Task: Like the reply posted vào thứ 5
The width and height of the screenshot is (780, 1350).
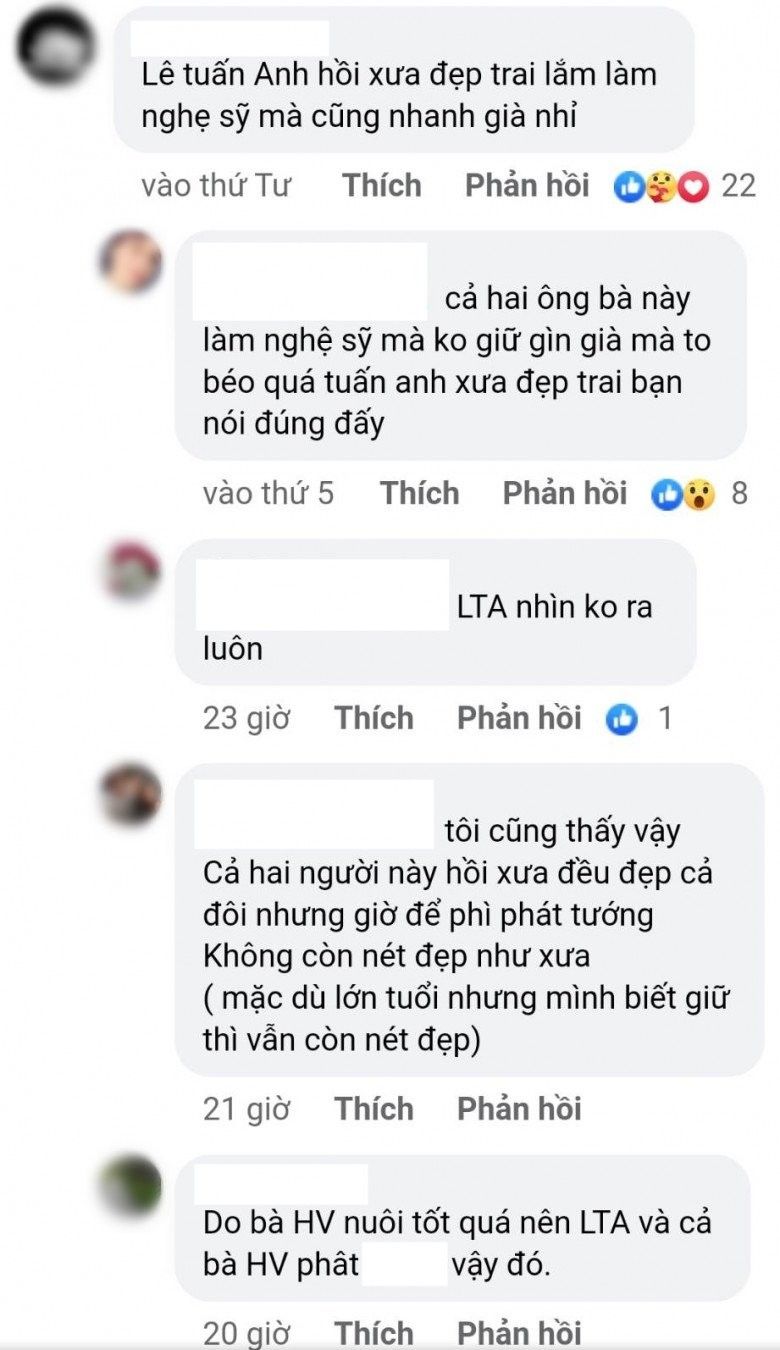Action: 419,493
